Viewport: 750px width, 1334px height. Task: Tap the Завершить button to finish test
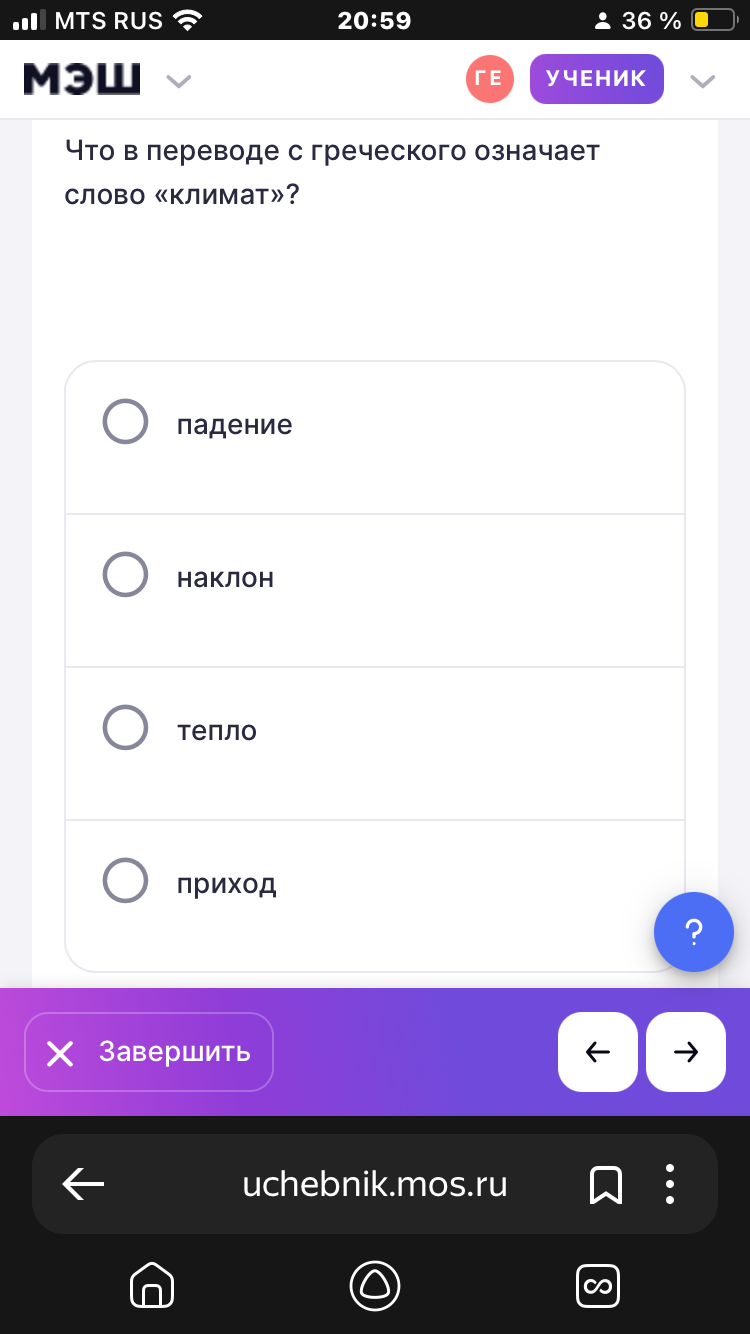click(149, 1052)
